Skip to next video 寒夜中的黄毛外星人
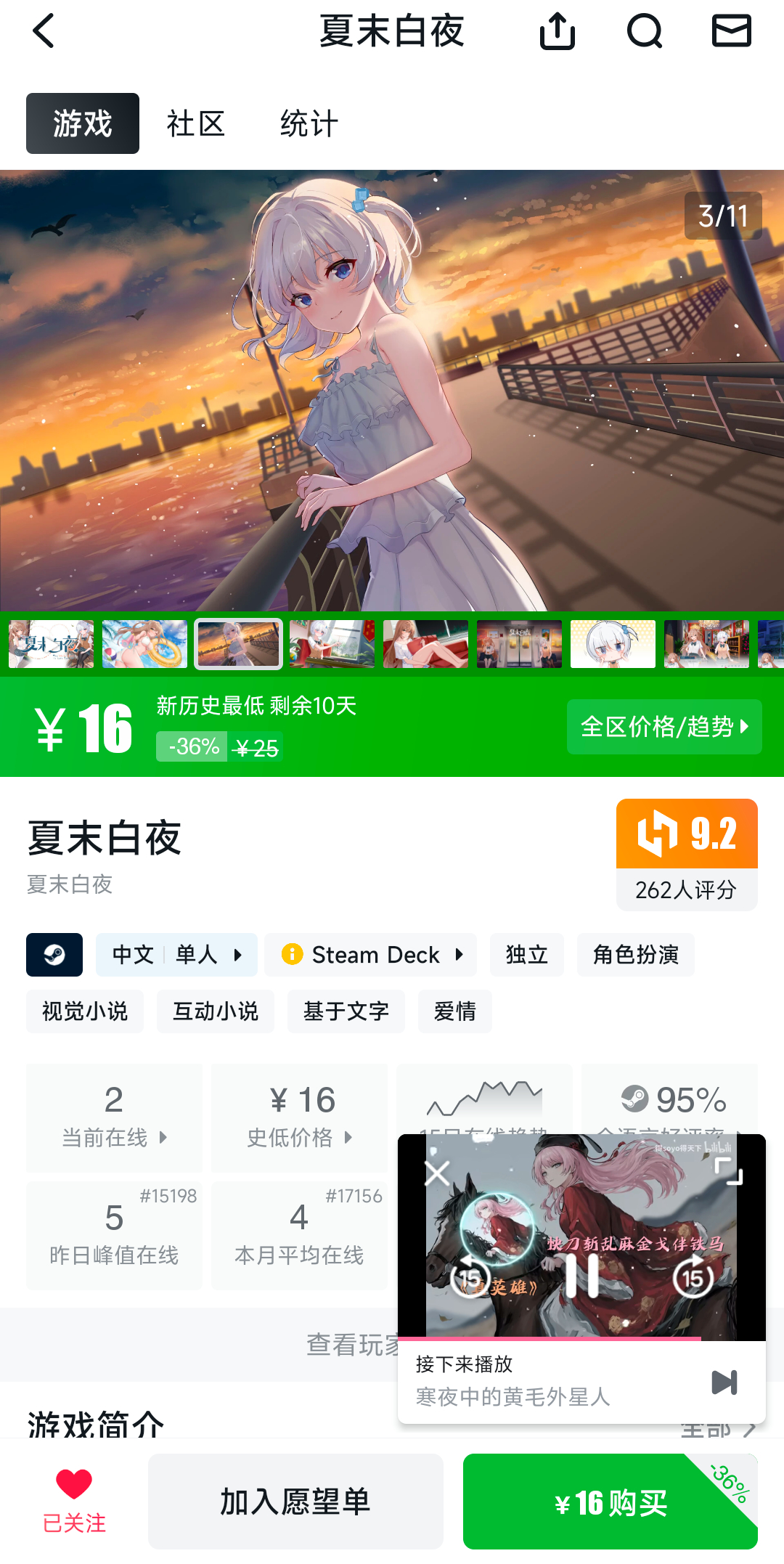784x1564 pixels. point(724,1382)
